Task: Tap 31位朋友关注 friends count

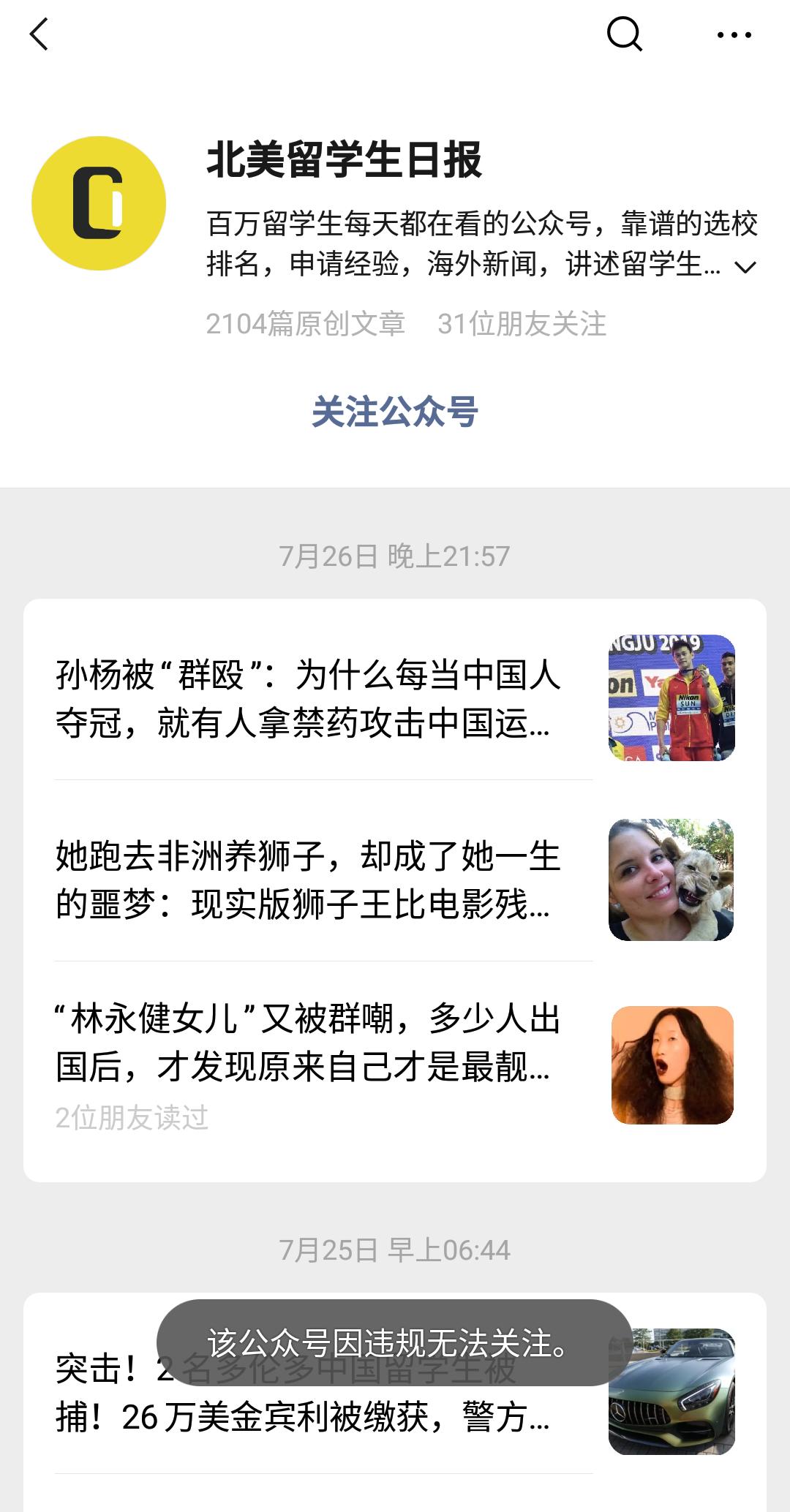Action: point(523,324)
